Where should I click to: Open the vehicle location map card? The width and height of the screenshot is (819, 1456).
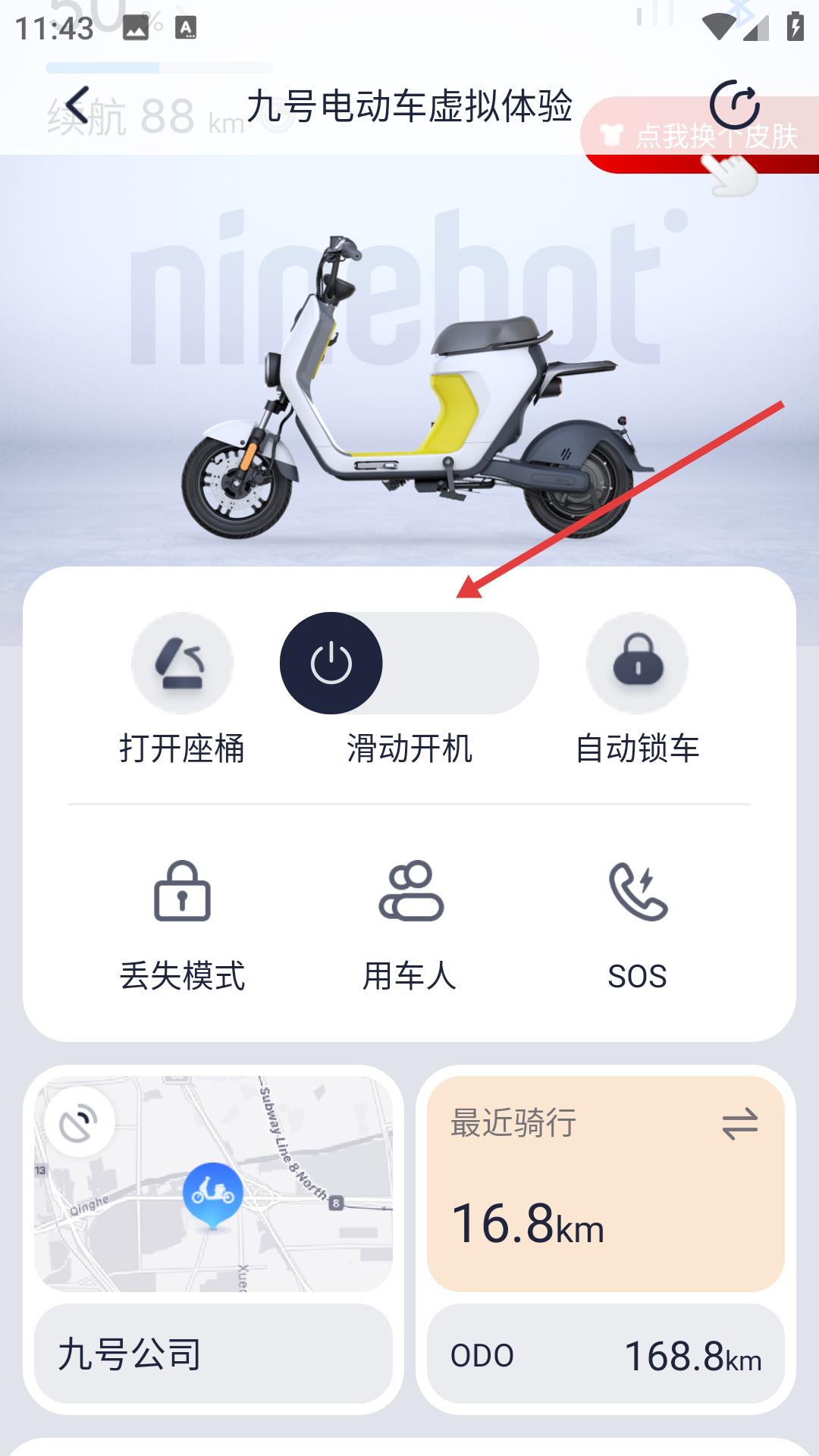tap(213, 1184)
